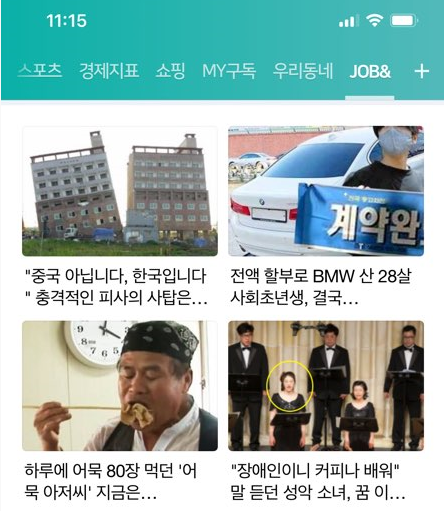444x511 pixels.
Task: Switch to the 우리동네 tab
Action: tap(303, 70)
